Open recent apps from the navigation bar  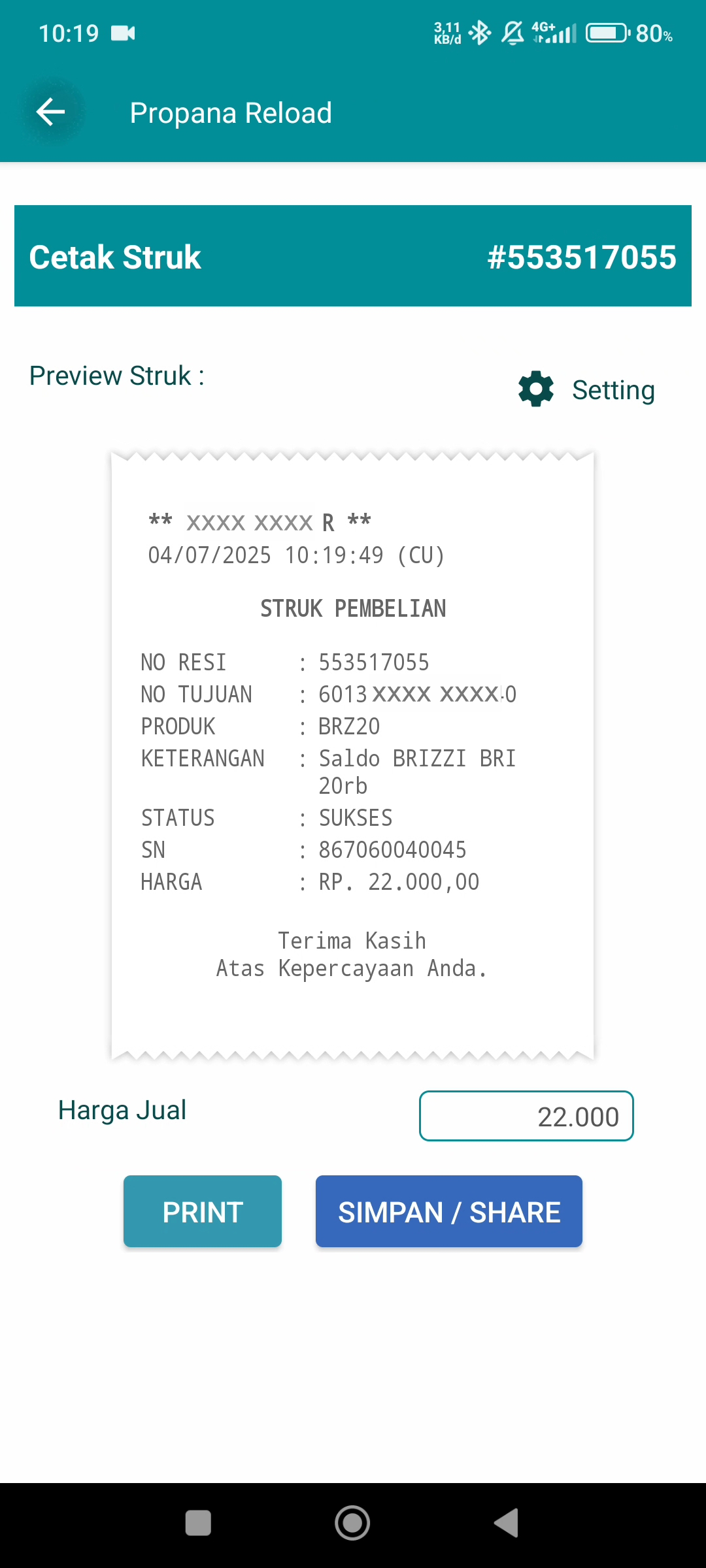pos(198,1523)
